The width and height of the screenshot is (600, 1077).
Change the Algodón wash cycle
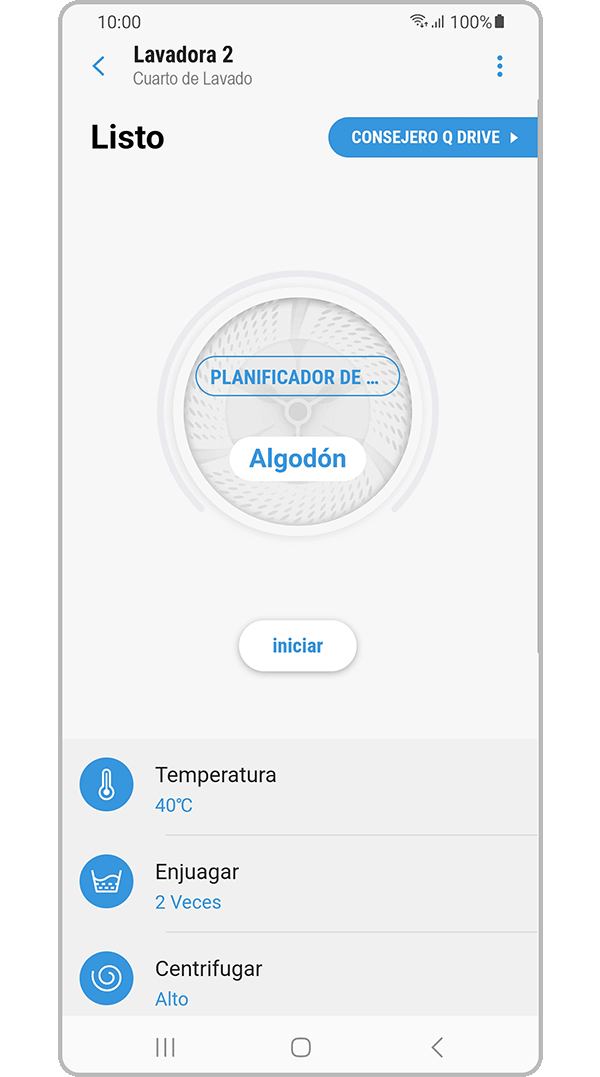[x=297, y=459]
